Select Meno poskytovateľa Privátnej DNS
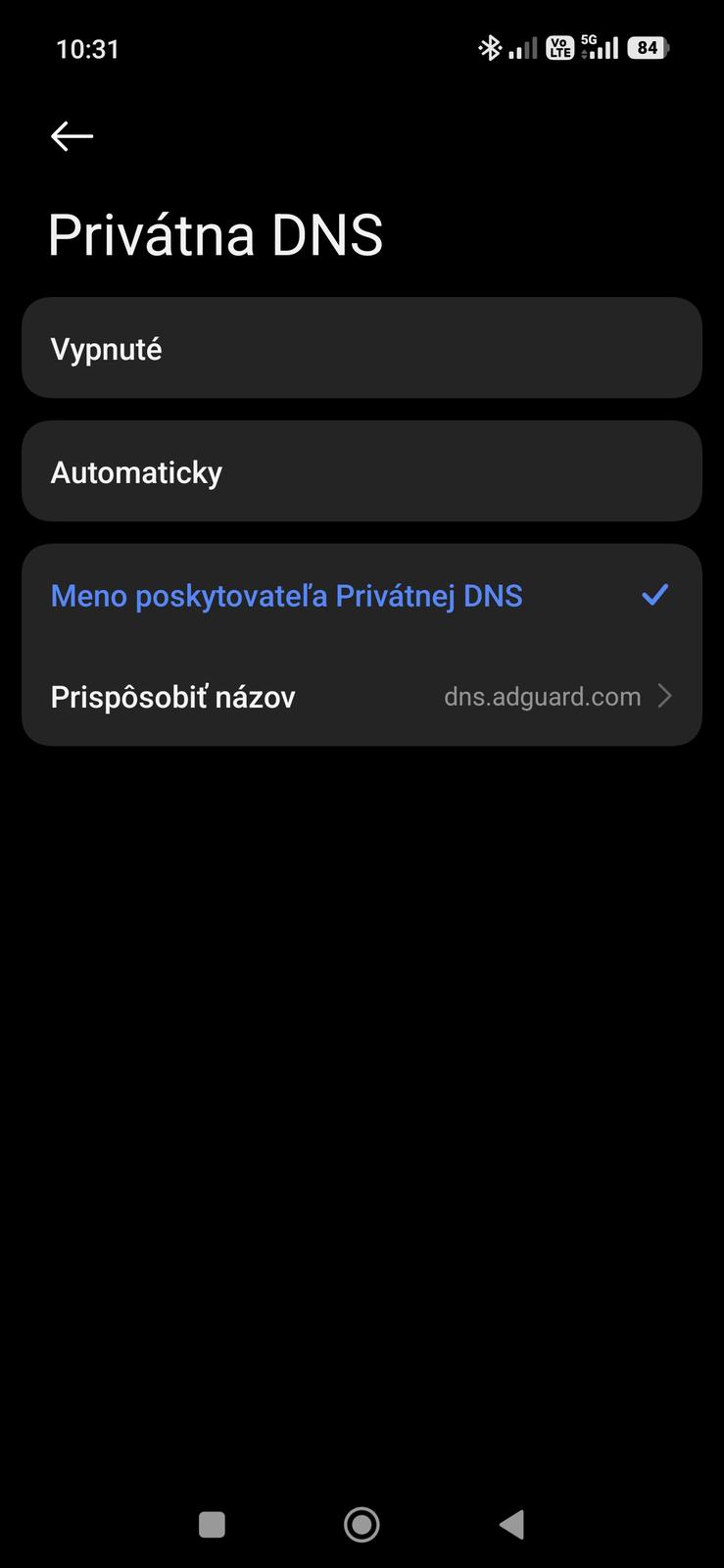 [362, 596]
